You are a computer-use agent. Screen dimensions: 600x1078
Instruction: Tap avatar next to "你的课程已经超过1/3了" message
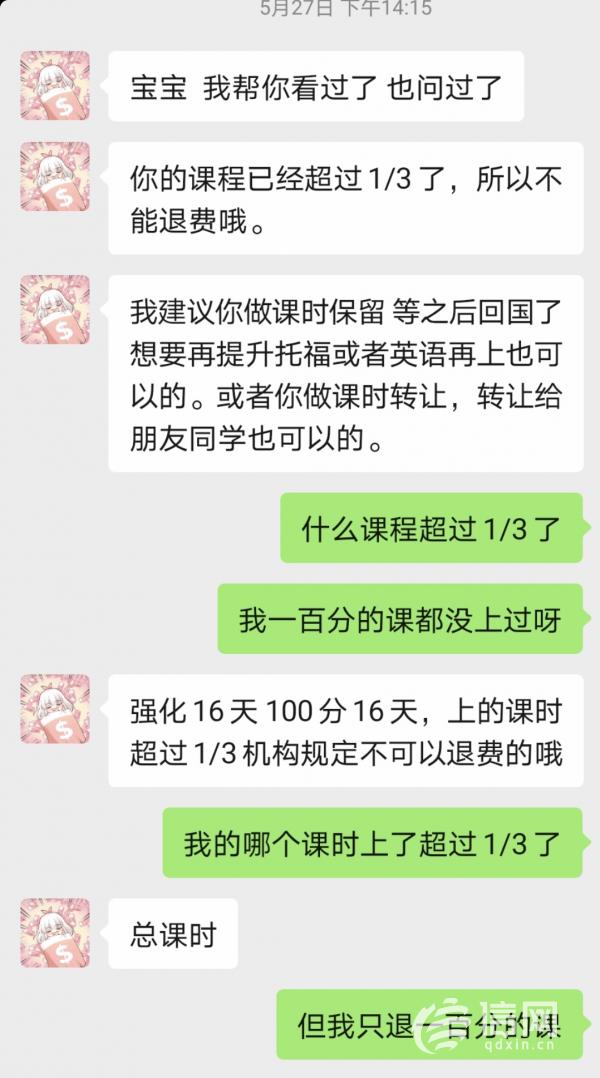click(55, 177)
